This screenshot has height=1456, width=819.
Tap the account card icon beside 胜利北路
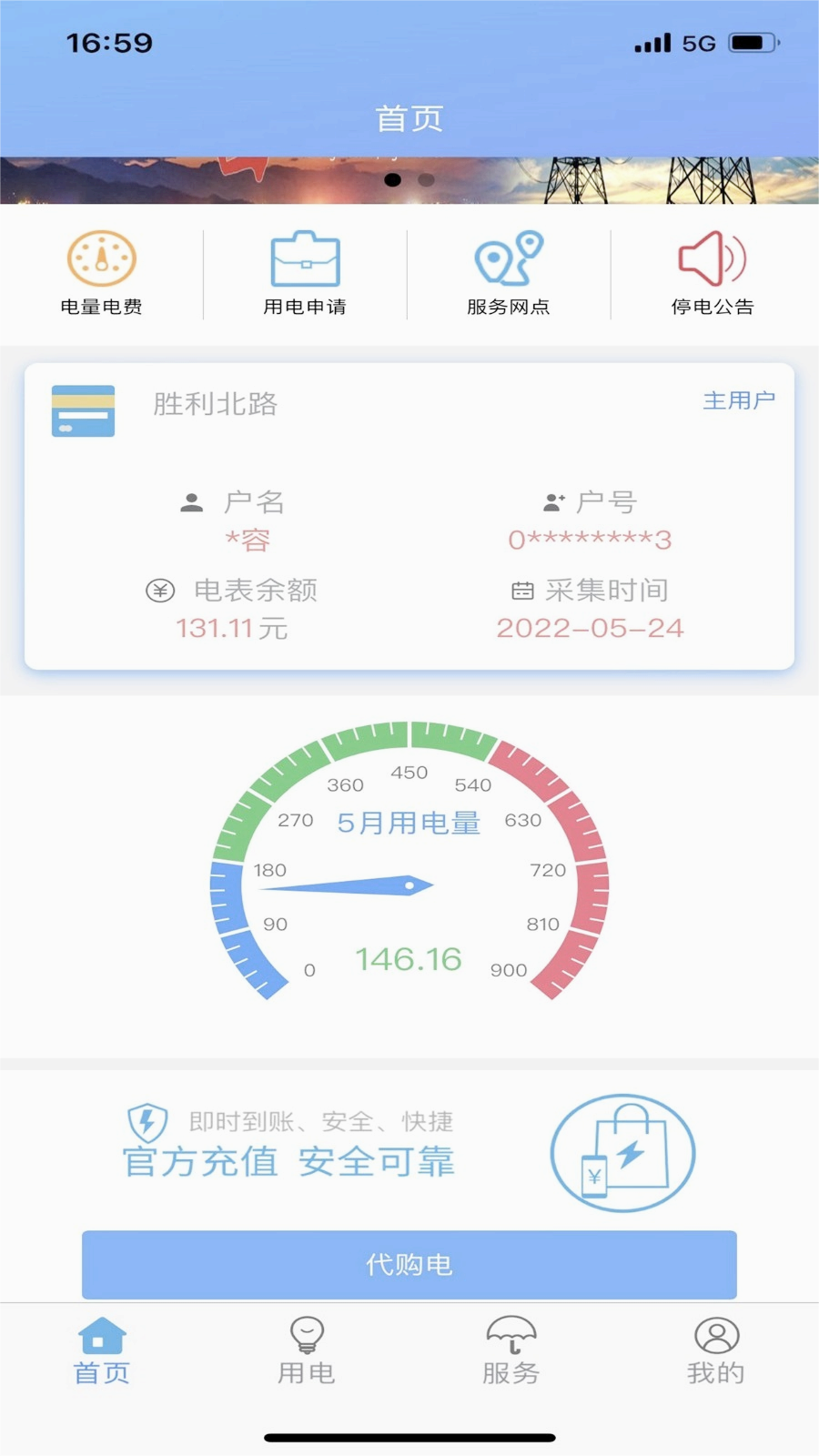tap(83, 411)
